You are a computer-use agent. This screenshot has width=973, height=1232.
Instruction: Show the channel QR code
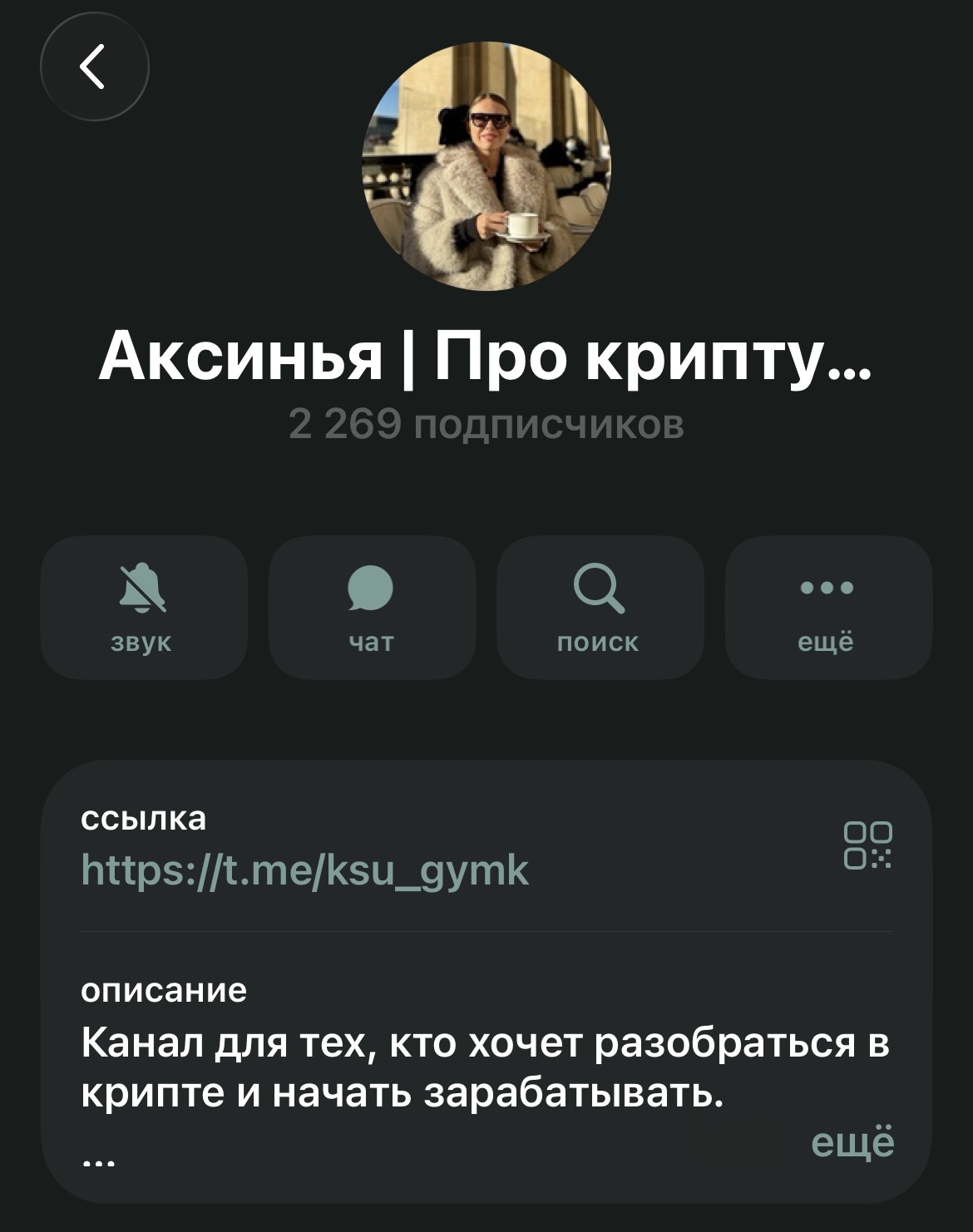coord(867,845)
